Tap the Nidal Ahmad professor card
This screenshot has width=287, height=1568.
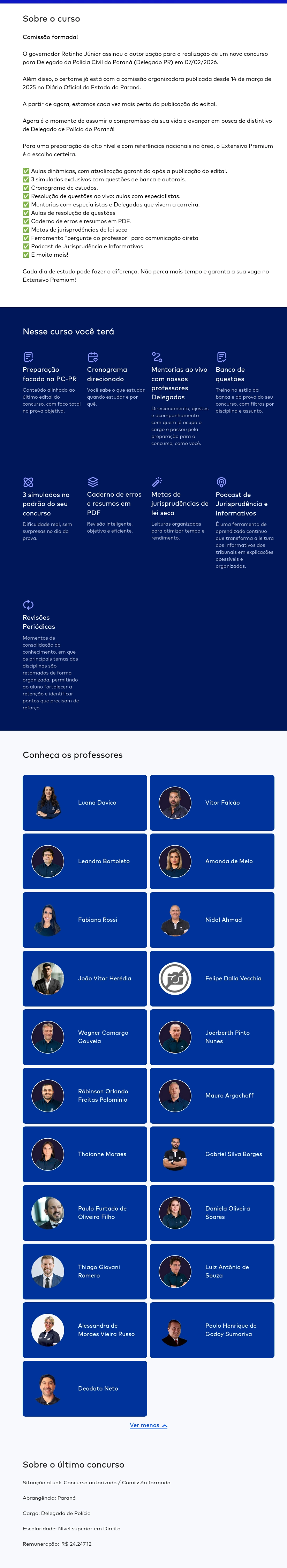(x=212, y=919)
